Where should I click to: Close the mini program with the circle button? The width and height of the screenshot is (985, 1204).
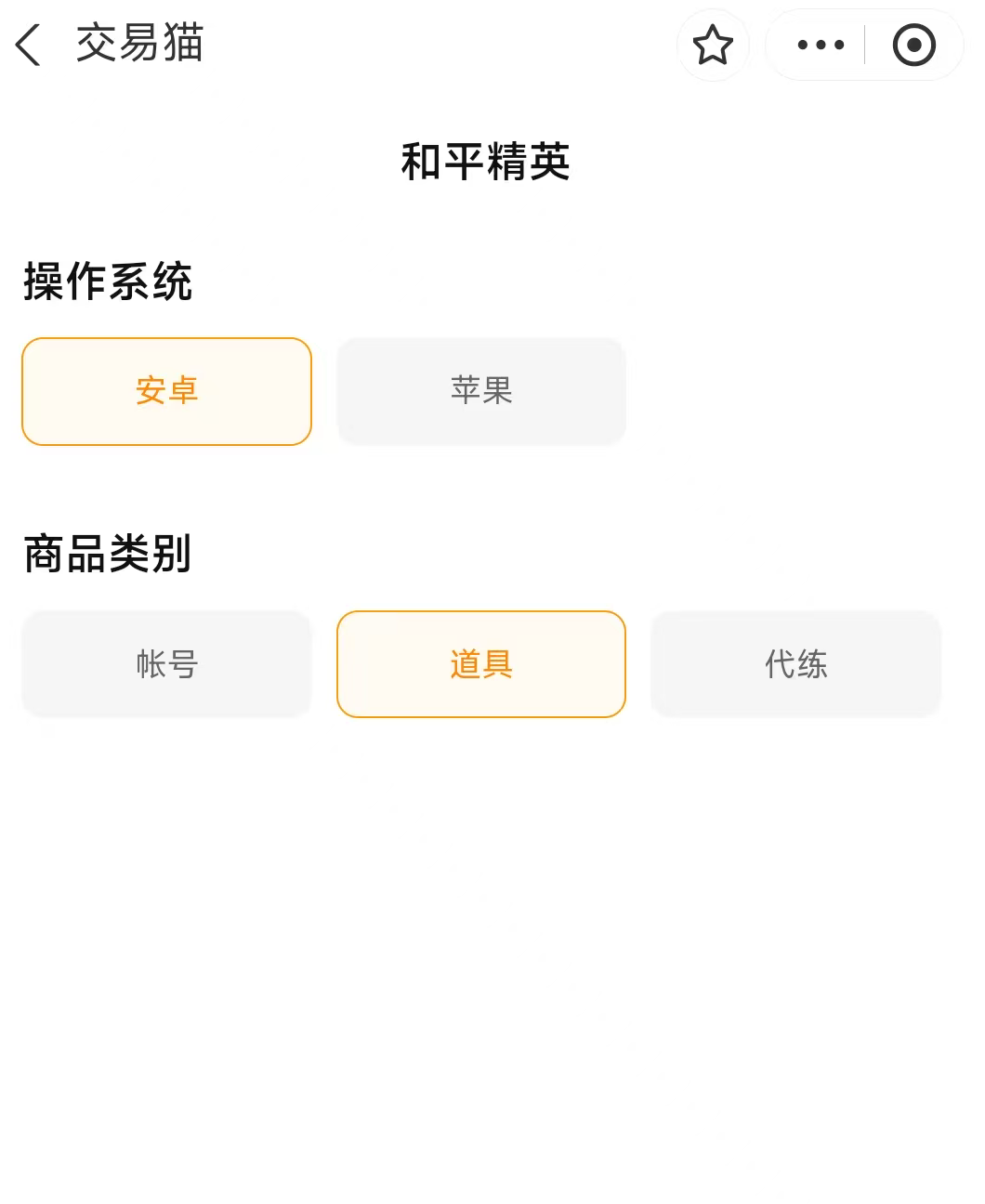pos(913,45)
